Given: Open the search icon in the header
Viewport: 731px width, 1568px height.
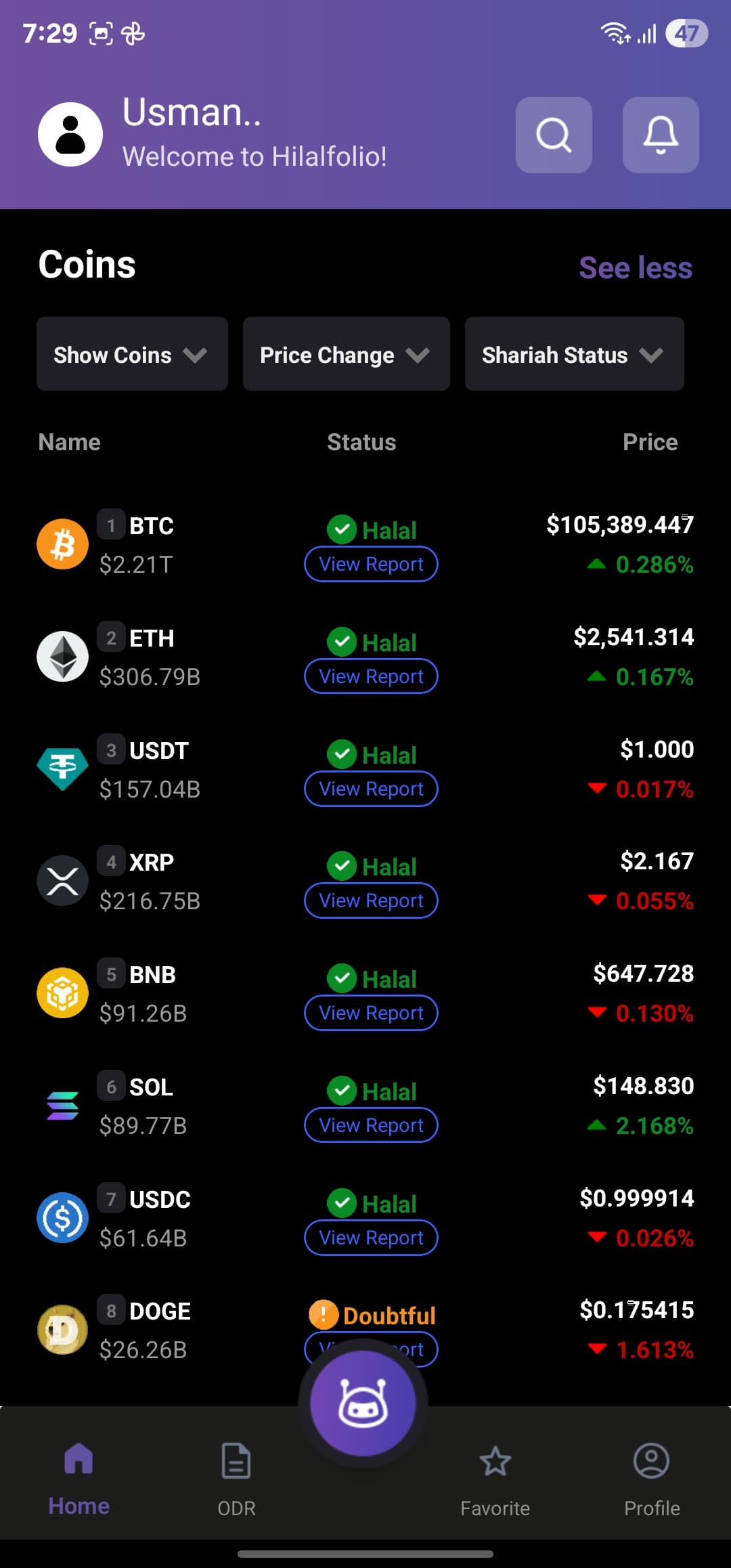Looking at the screenshot, I should pyautogui.click(x=554, y=135).
